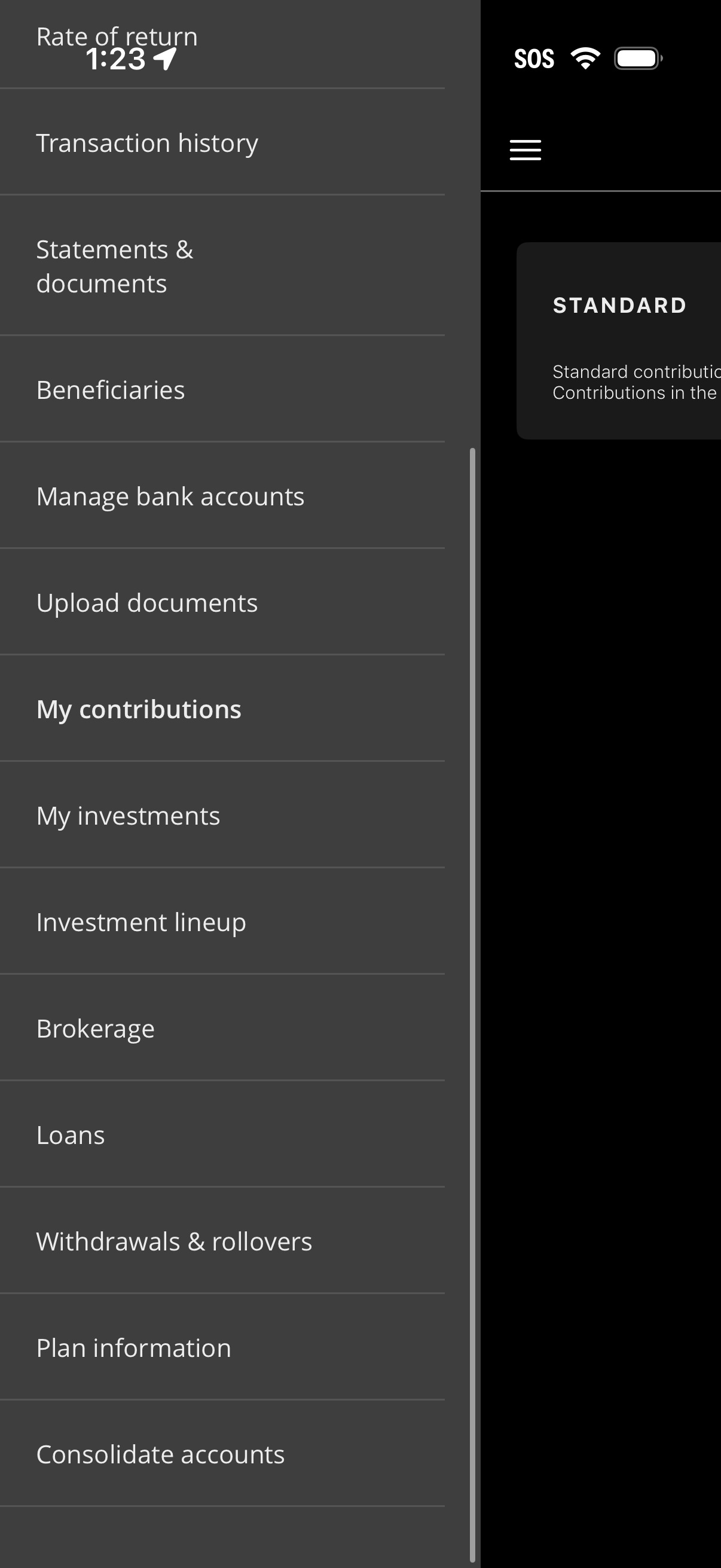This screenshot has width=721, height=1568.
Task: Tap the SOS status indicator
Action: pyautogui.click(x=534, y=58)
